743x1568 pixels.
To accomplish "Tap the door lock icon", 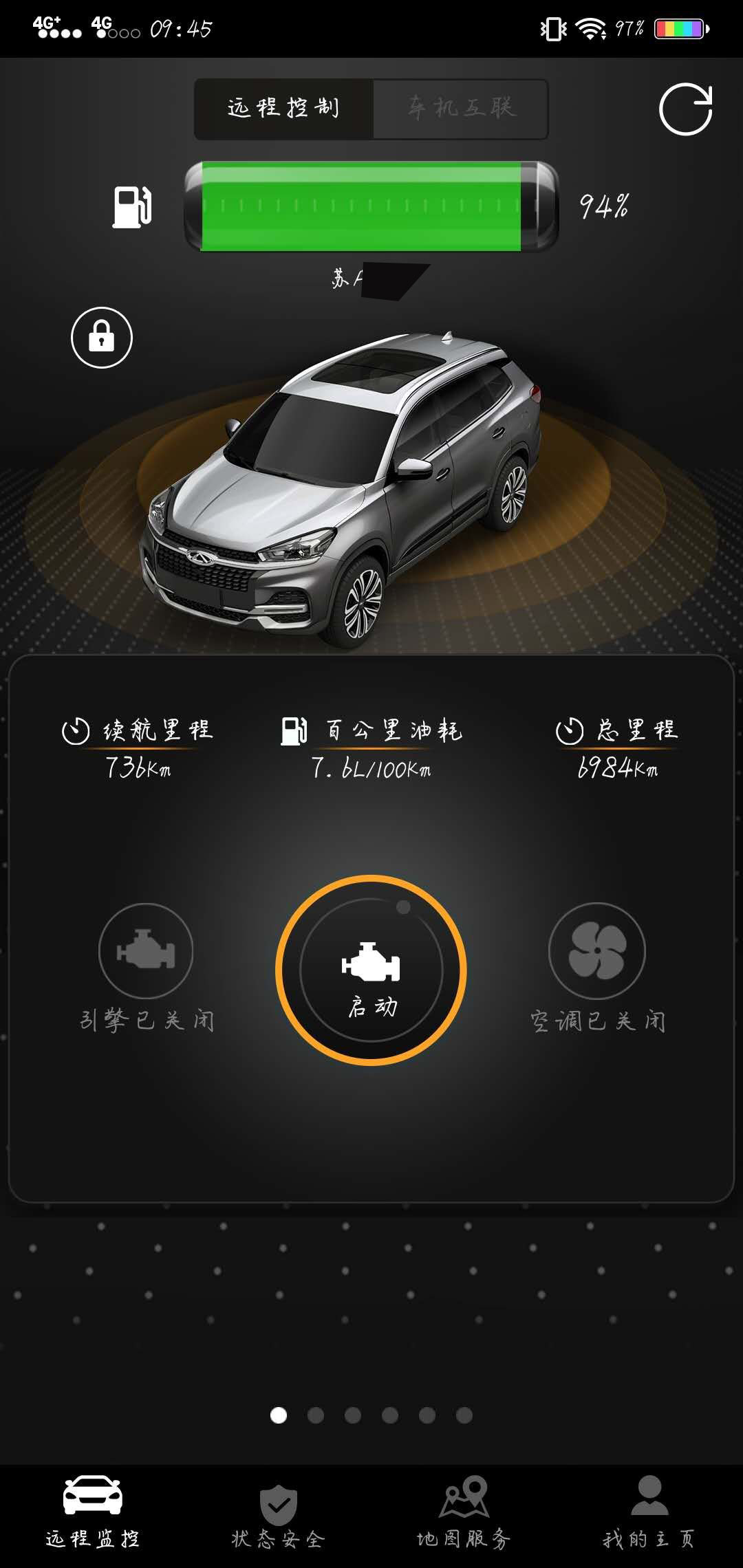I will [102, 338].
